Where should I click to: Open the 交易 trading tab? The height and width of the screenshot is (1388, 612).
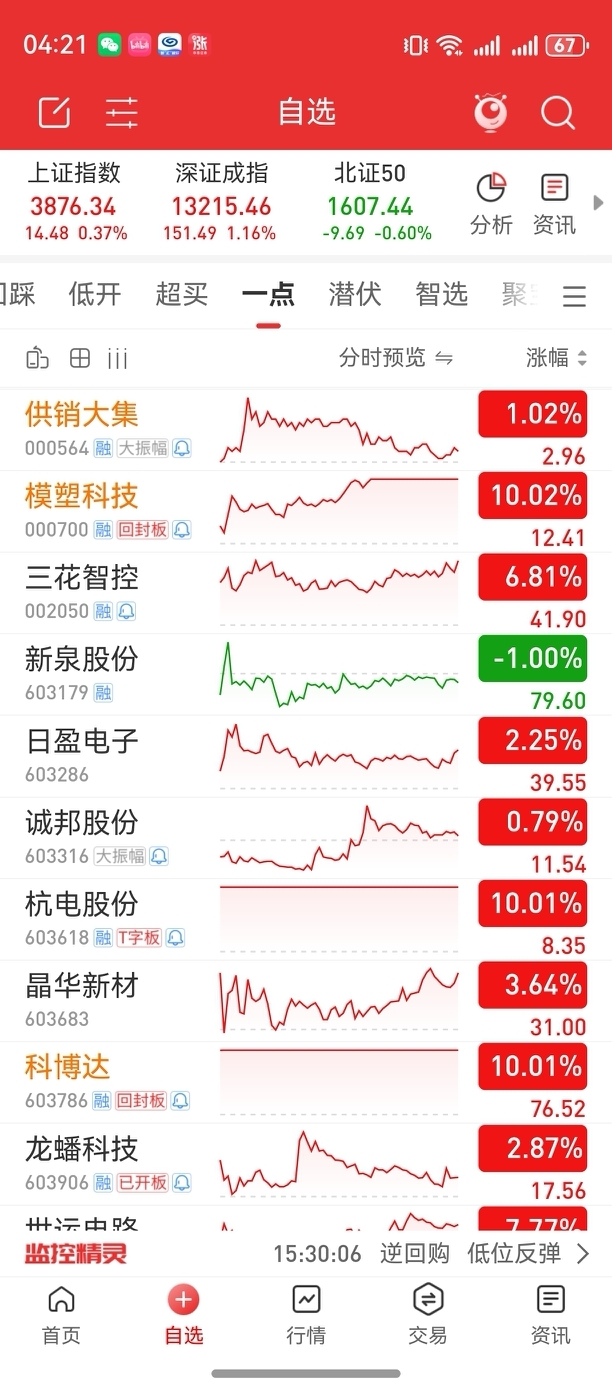[x=428, y=1314]
